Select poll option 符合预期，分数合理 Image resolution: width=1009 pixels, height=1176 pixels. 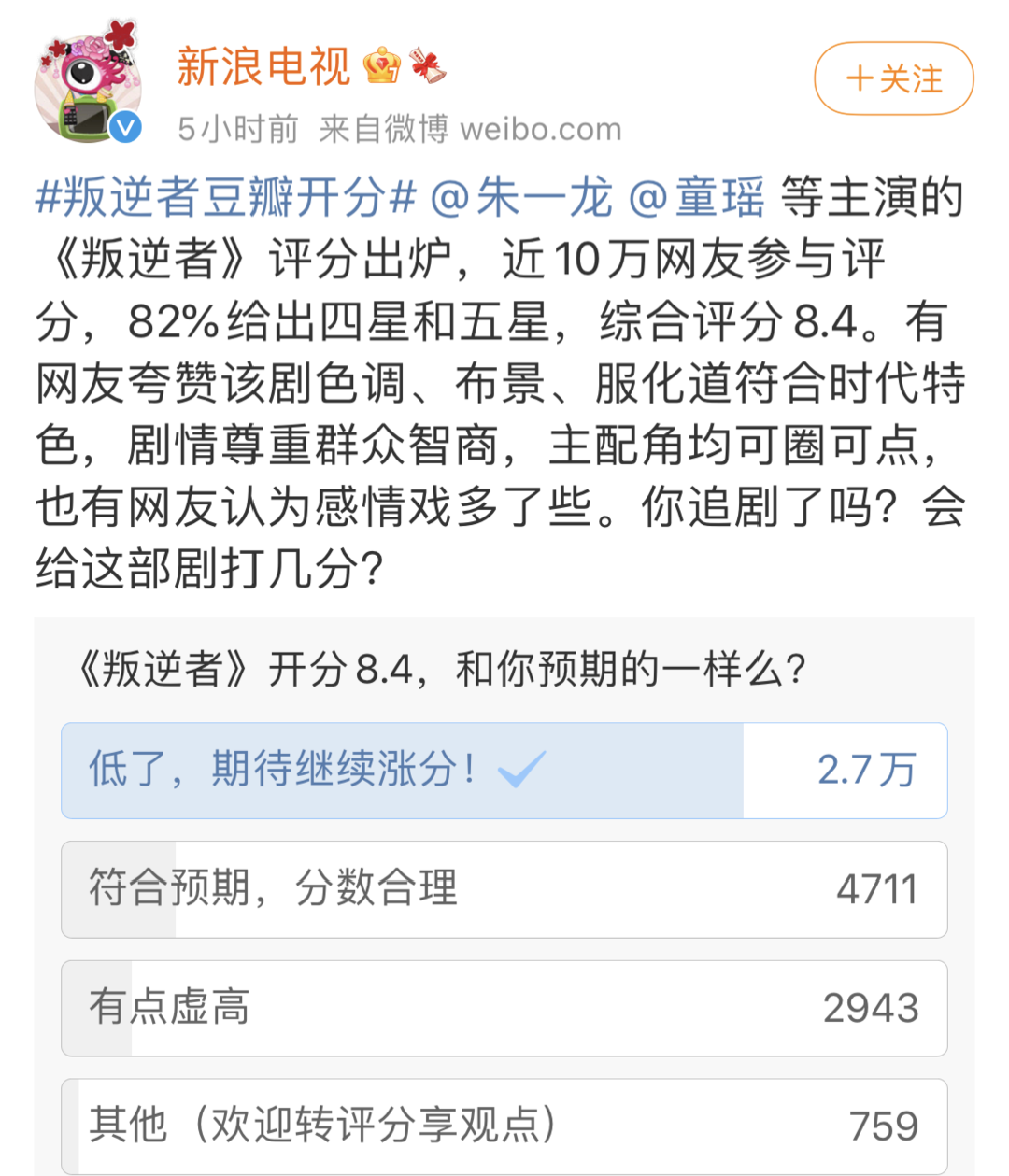click(504, 889)
